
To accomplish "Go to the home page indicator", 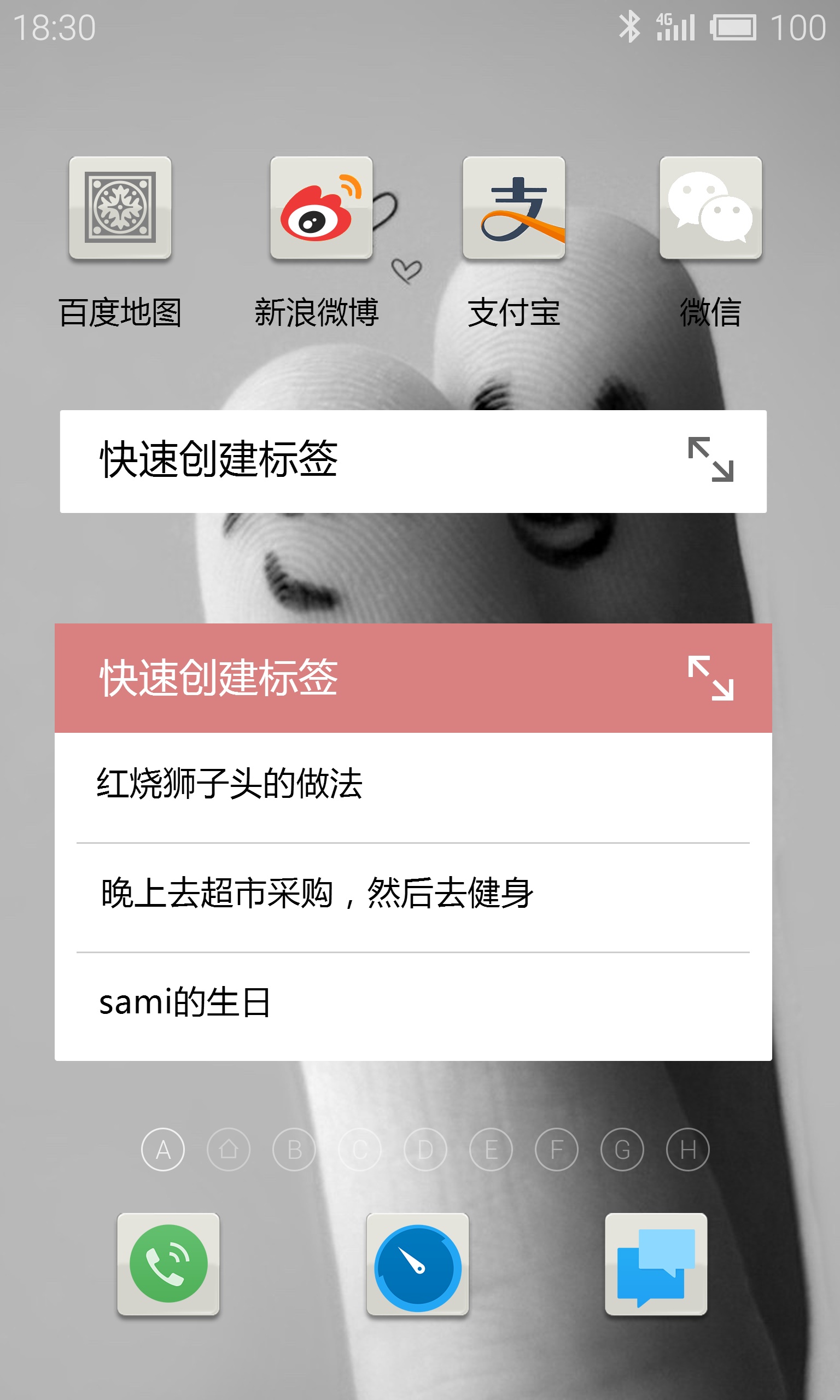I will (x=229, y=1150).
